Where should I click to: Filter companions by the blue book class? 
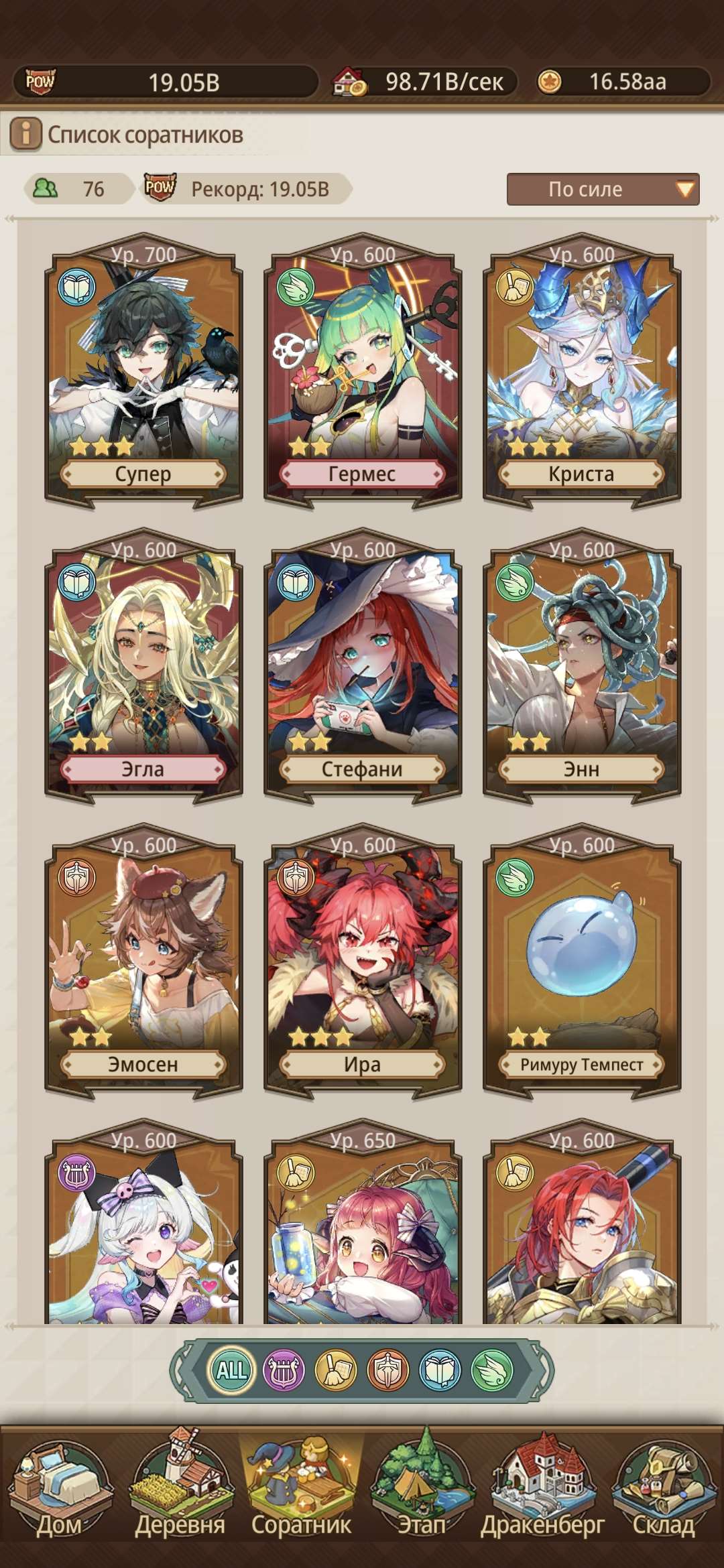coord(440,1370)
